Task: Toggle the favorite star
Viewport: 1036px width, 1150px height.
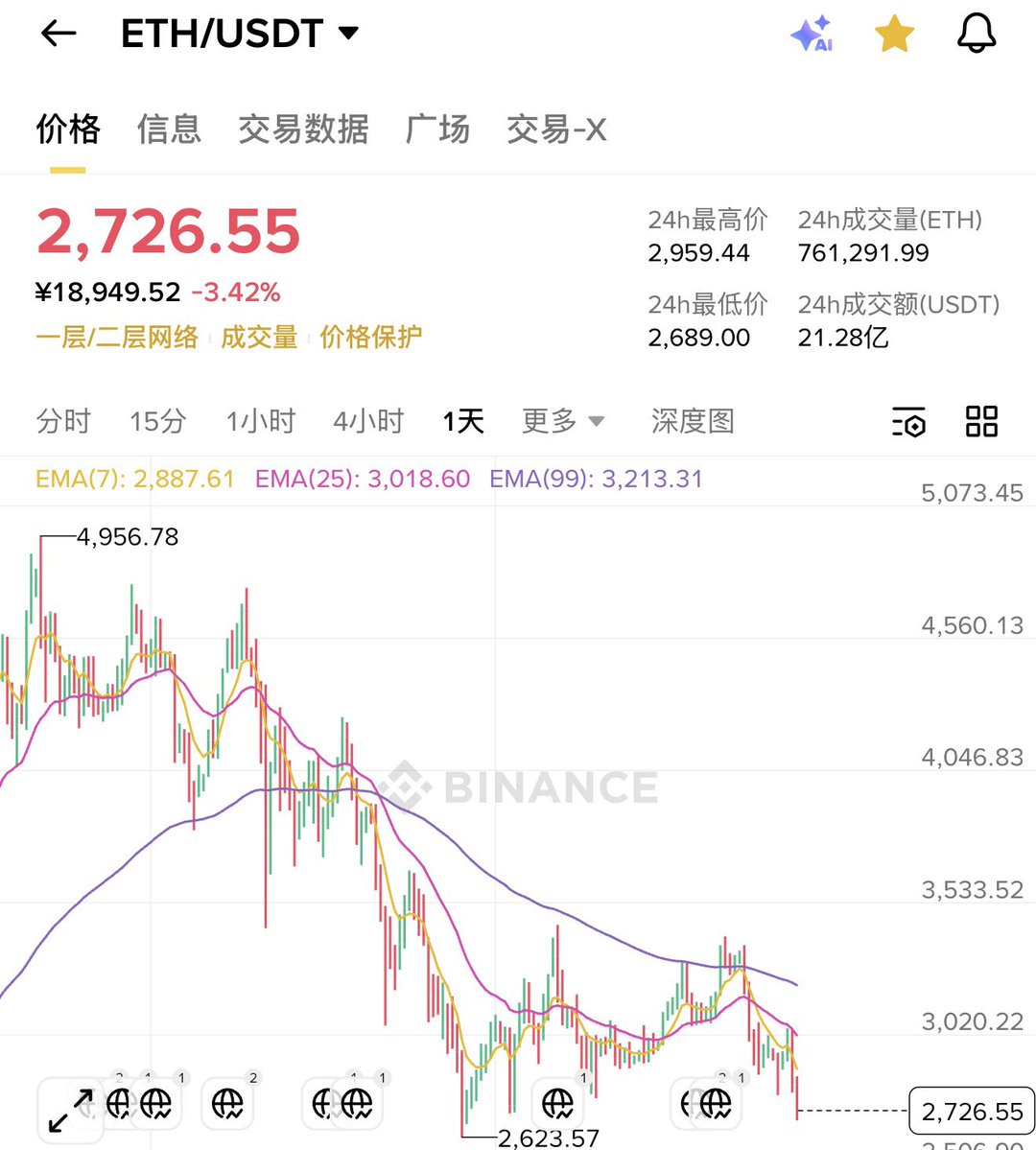Action: click(894, 35)
